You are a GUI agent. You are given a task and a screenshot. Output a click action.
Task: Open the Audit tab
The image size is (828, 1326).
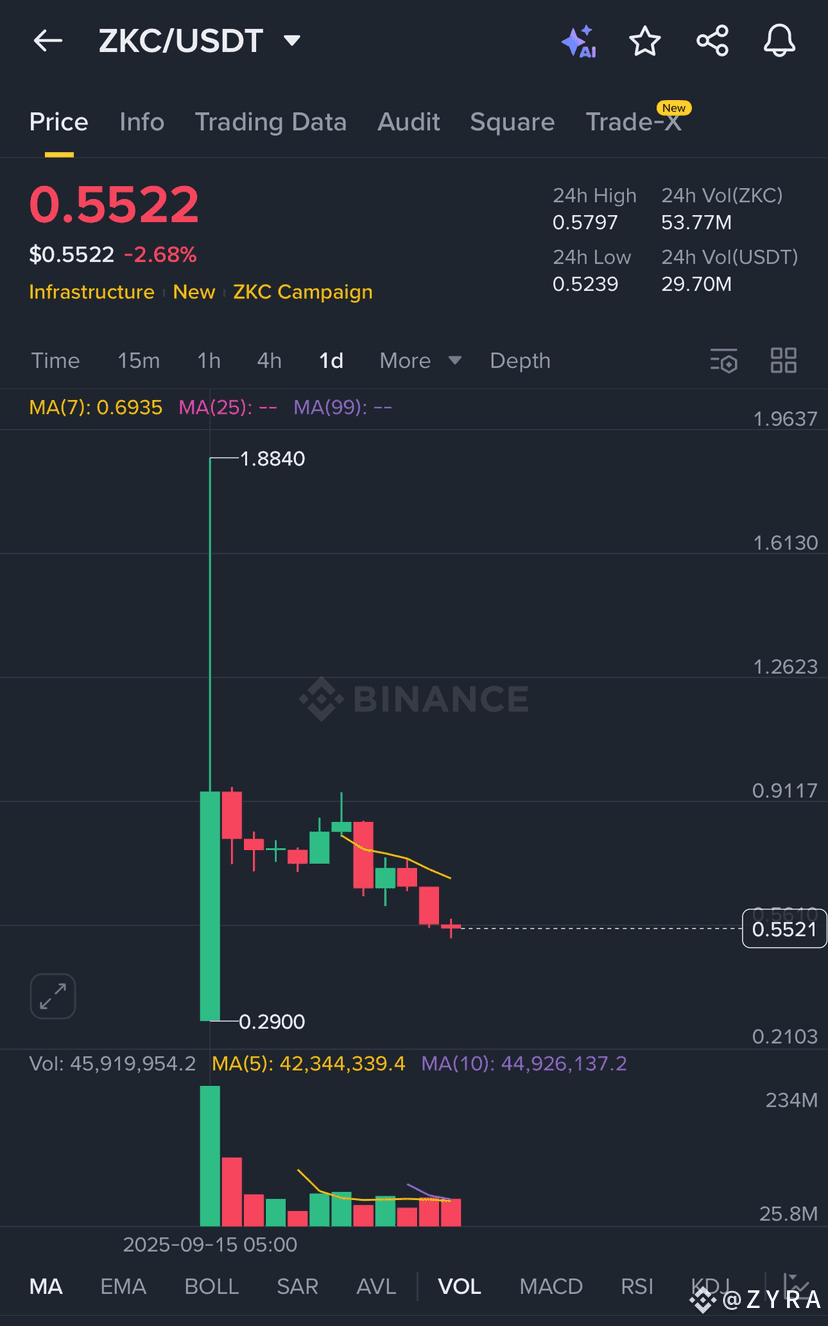(409, 122)
